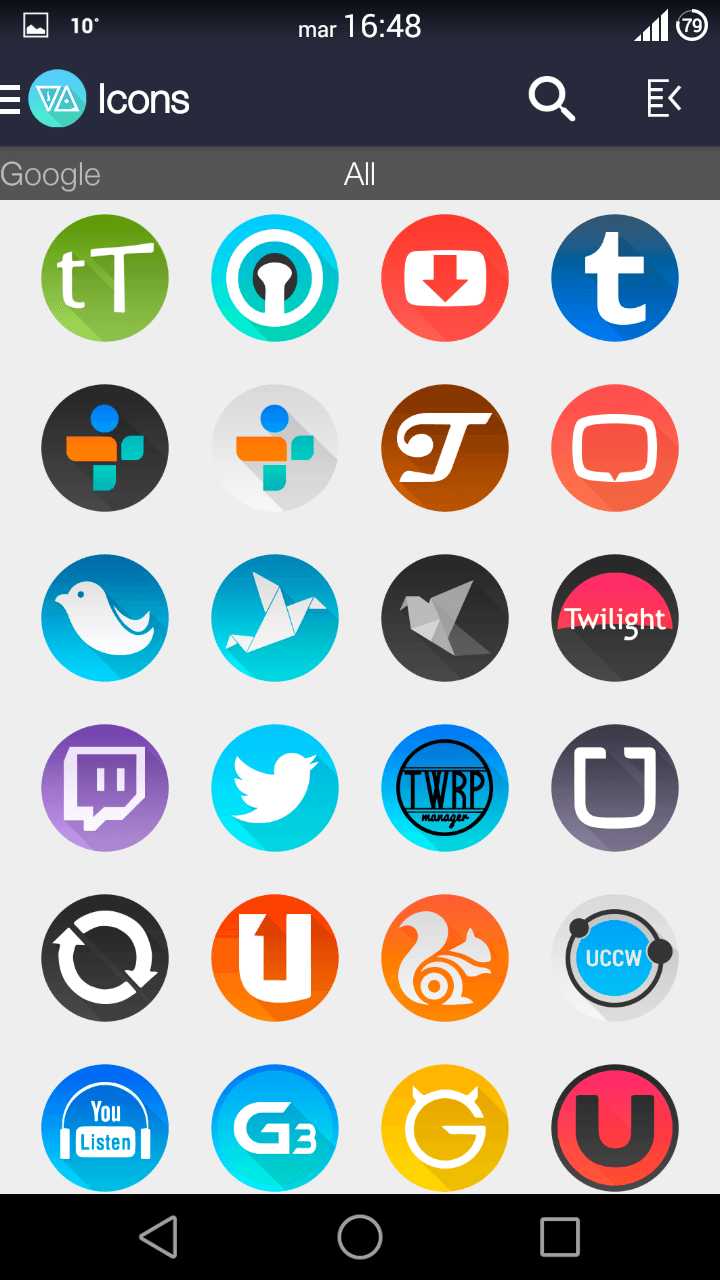720x1280 pixels.
Task: Pick the Twitter bird icon
Action: click(x=275, y=788)
